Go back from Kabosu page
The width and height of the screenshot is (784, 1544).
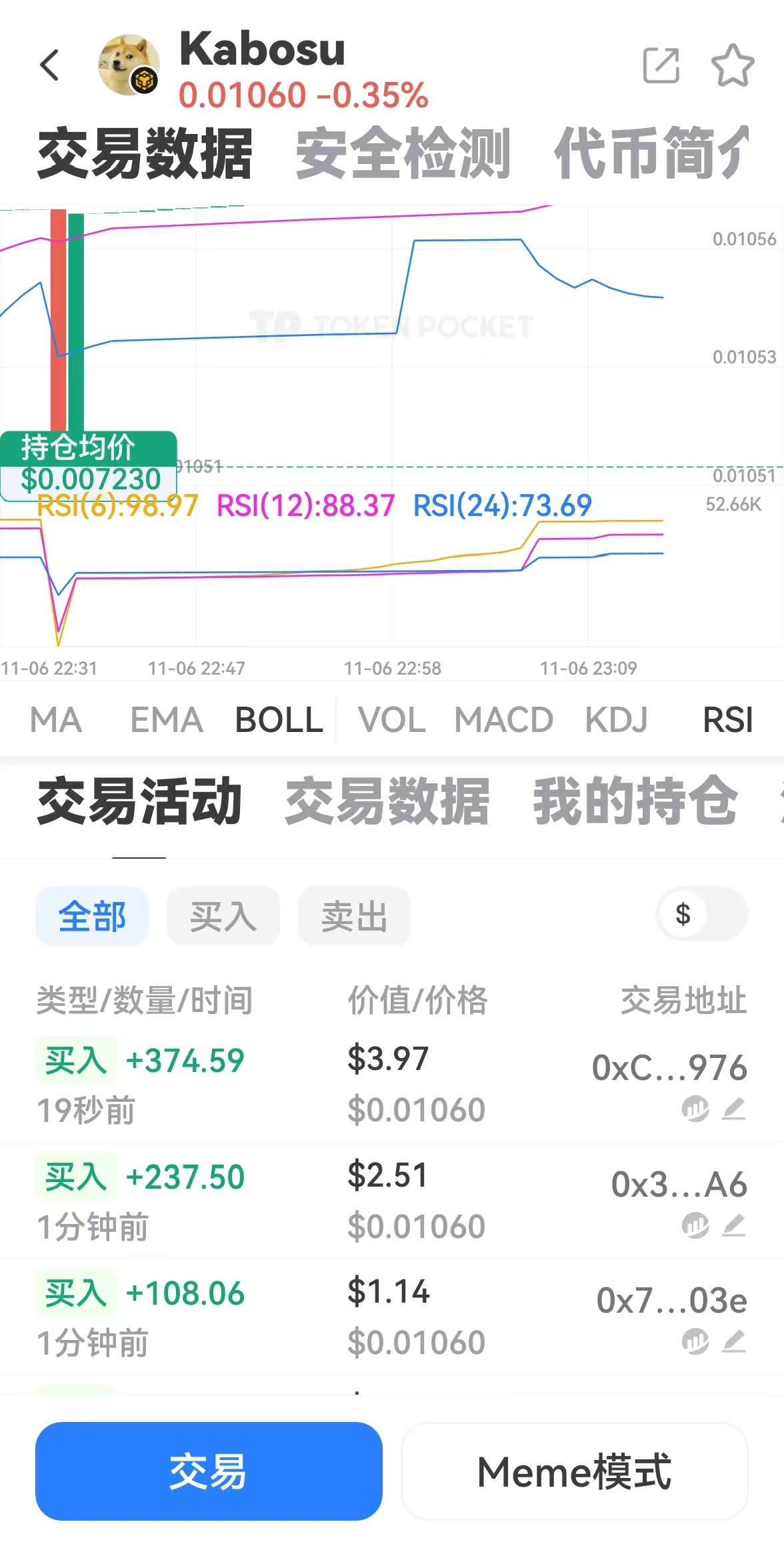coord(50,65)
